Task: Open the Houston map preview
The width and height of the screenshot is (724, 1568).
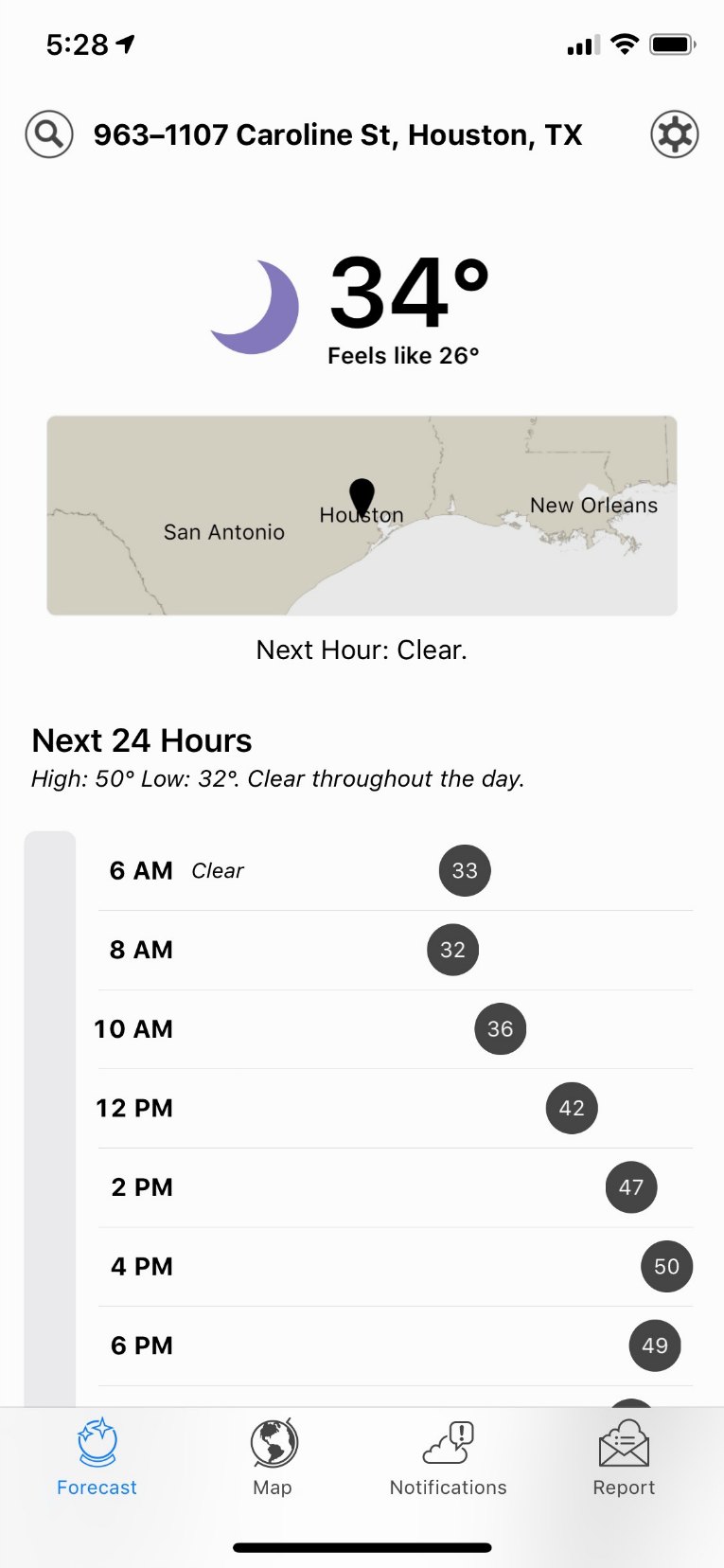Action: (x=362, y=515)
